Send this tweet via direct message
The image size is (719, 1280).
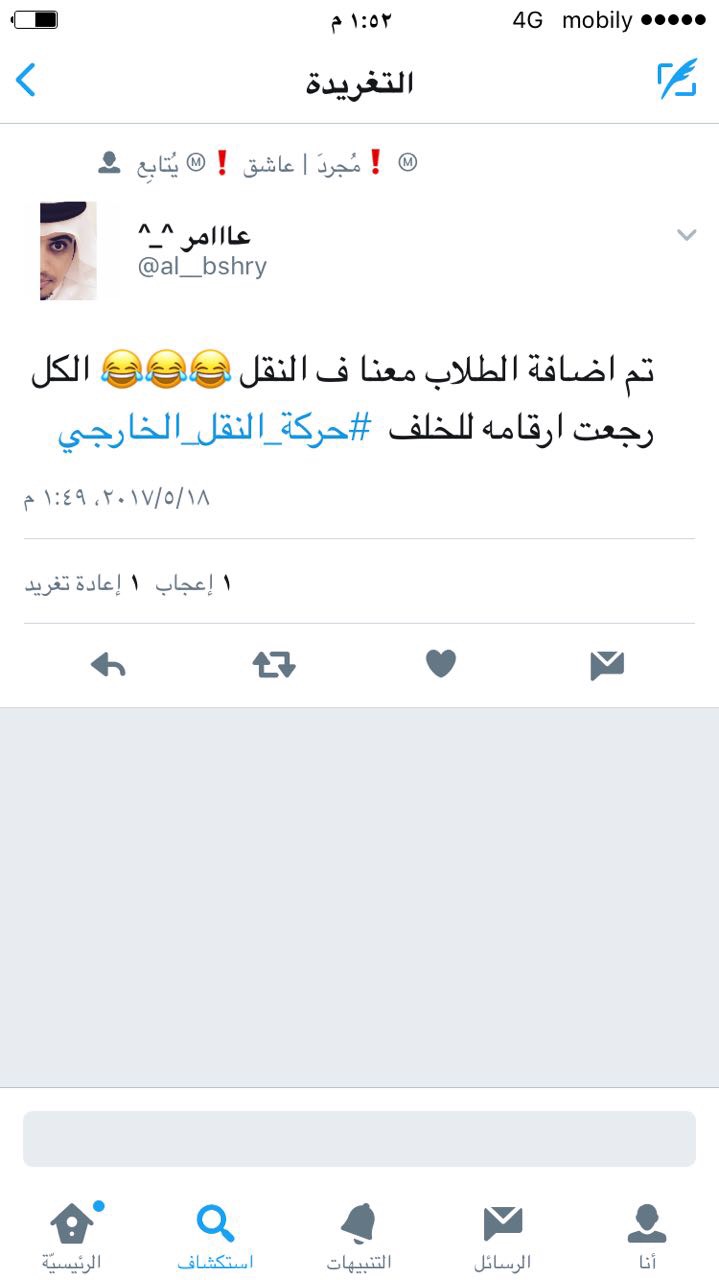pyautogui.click(x=607, y=665)
